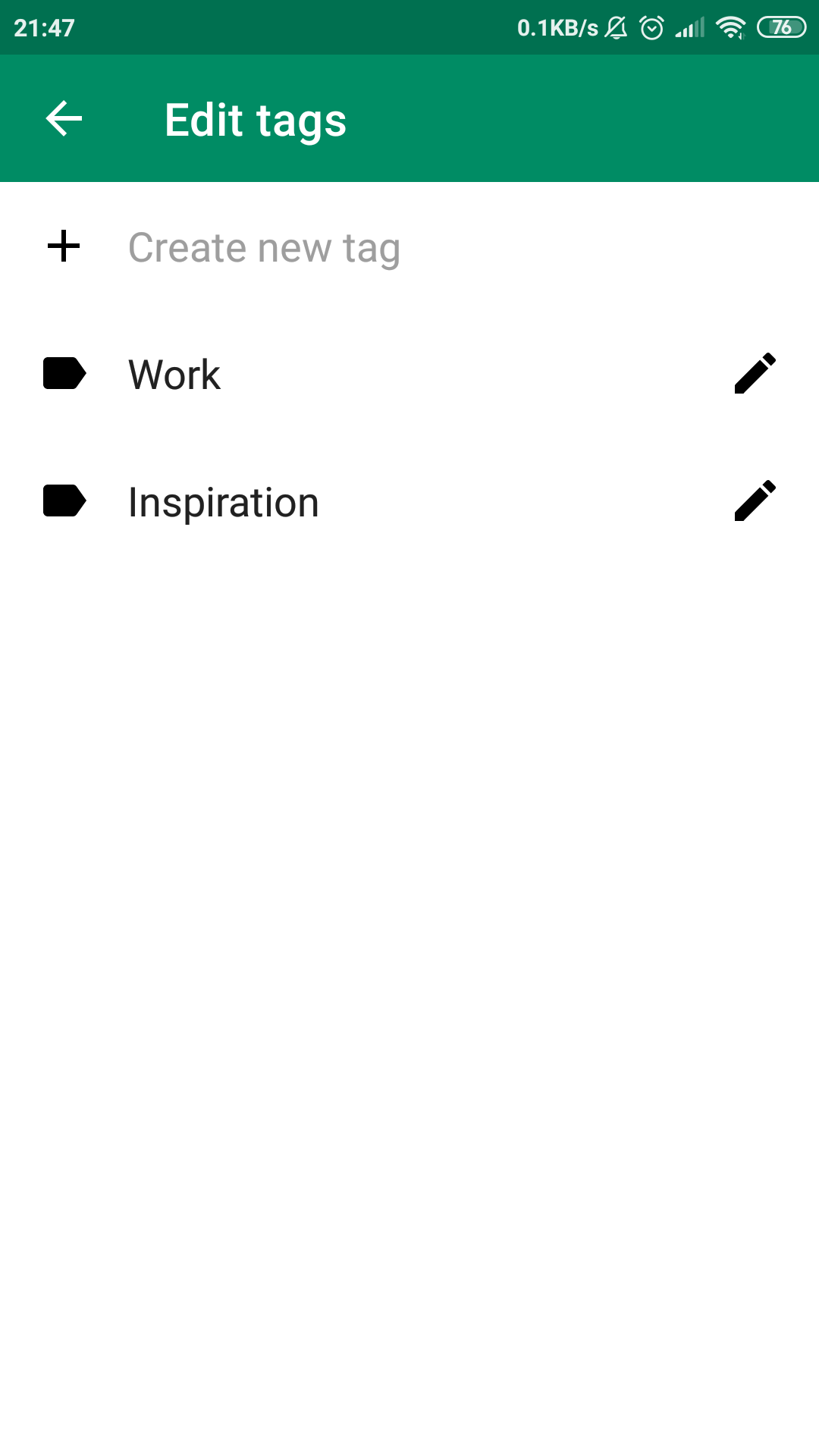Tap the Create new tag field
Image resolution: width=819 pixels, height=1456 pixels.
264,248
